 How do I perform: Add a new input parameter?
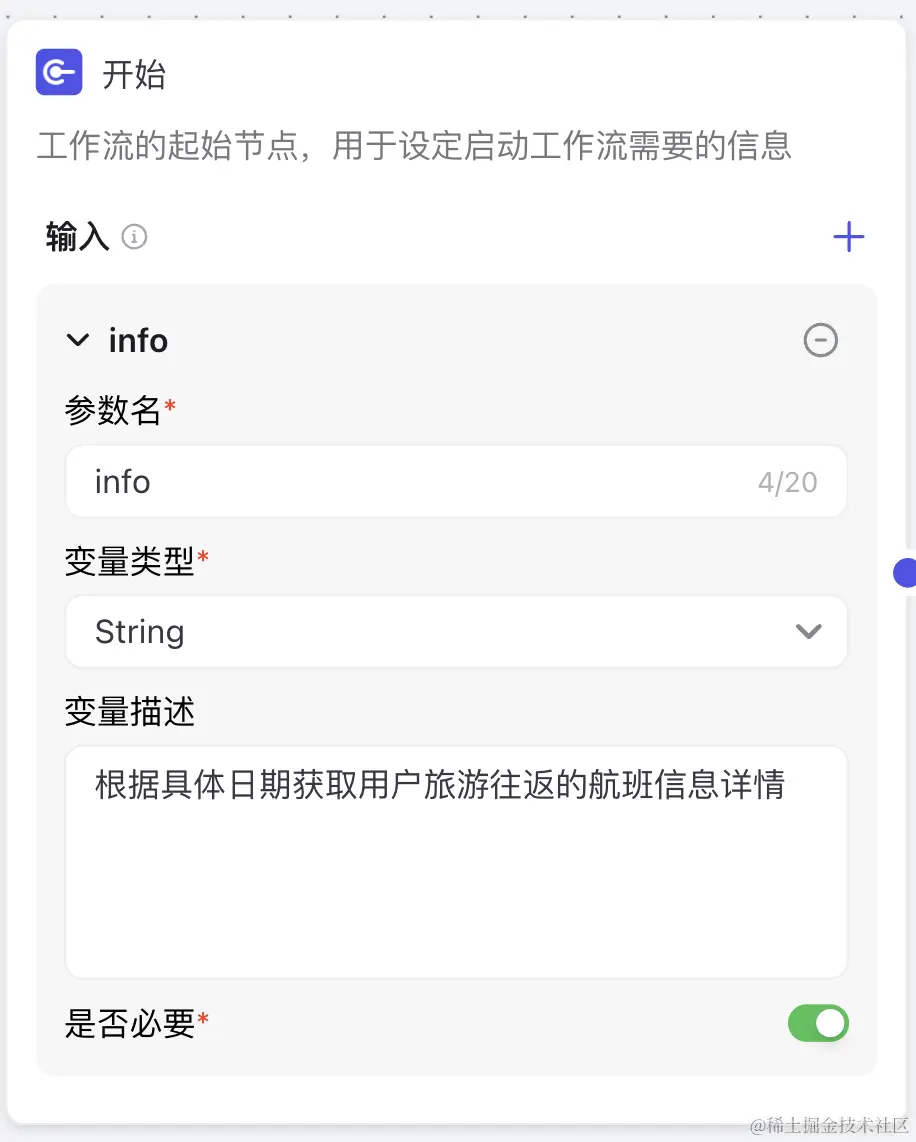click(x=848, y=237)
